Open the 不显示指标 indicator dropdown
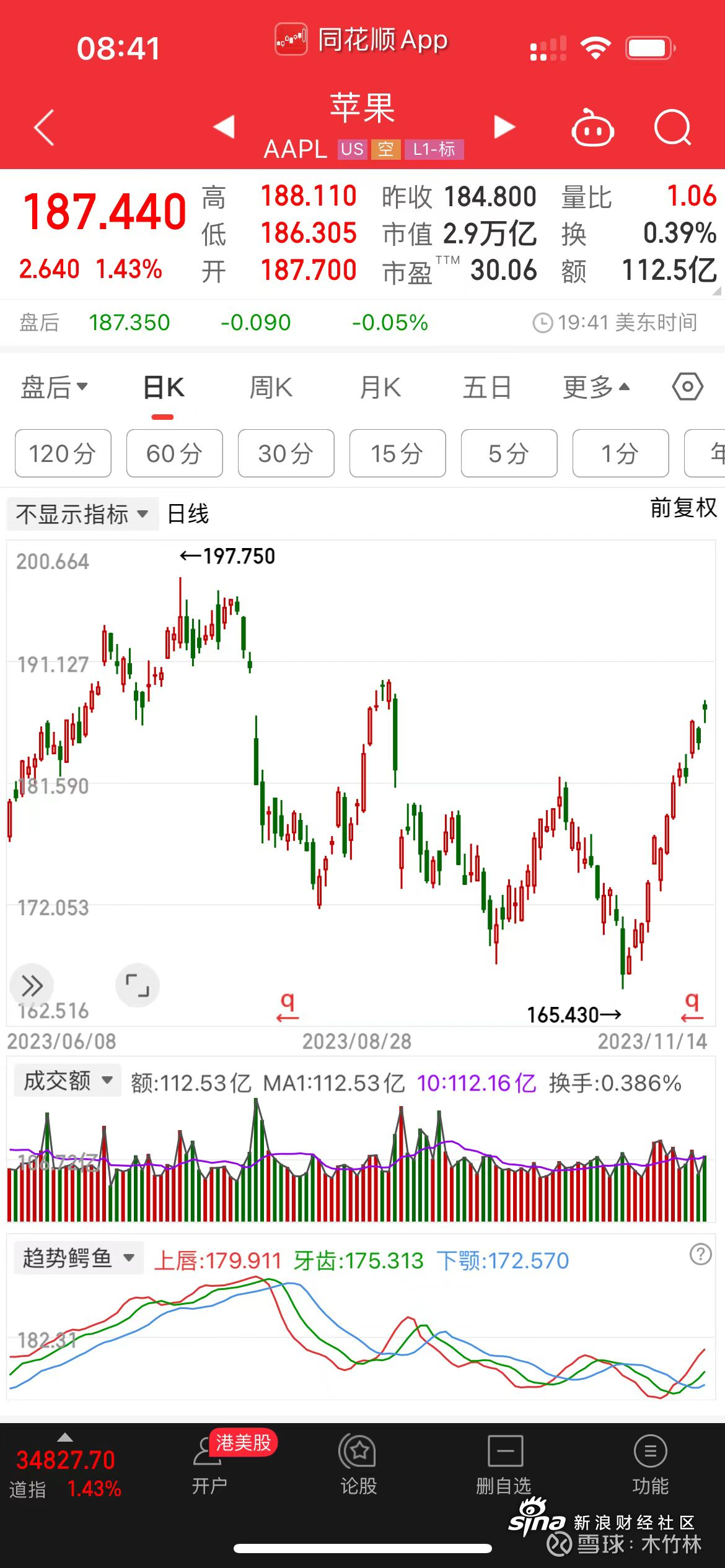The height and width of the screenshot is (1568, 725). (x=82, y=514)
